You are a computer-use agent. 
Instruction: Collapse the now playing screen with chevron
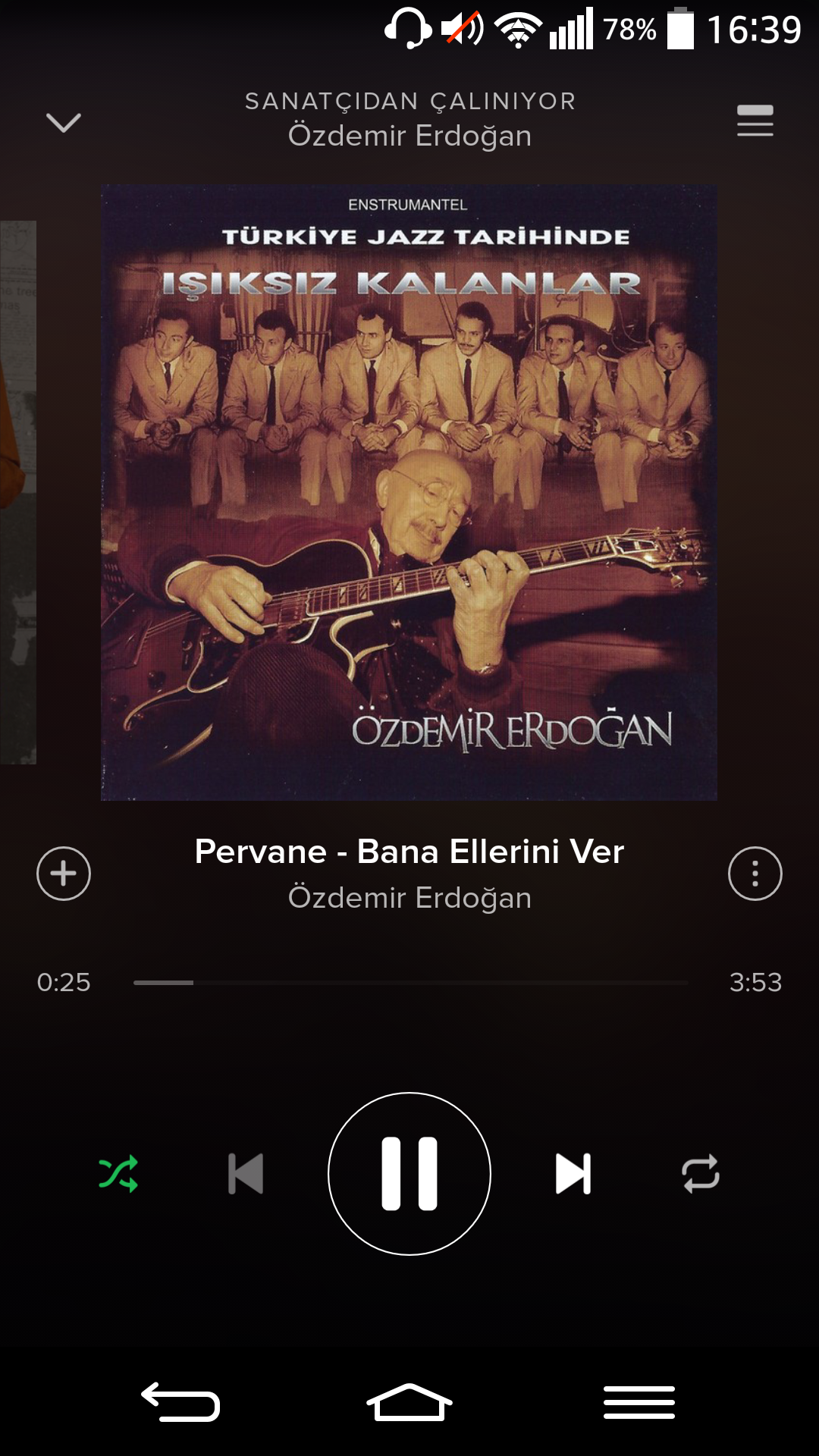click(64, 122)
